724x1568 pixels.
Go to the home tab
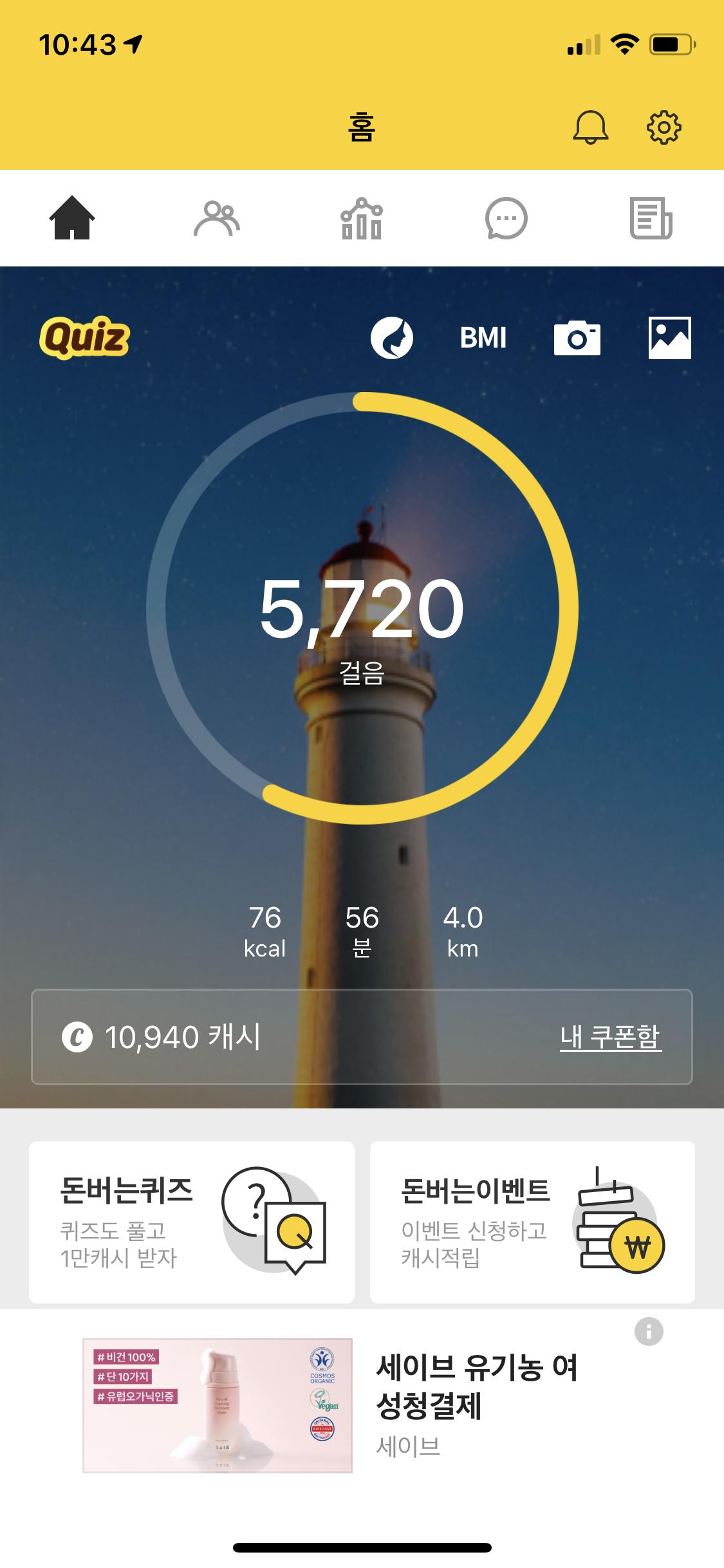point(72,219)
